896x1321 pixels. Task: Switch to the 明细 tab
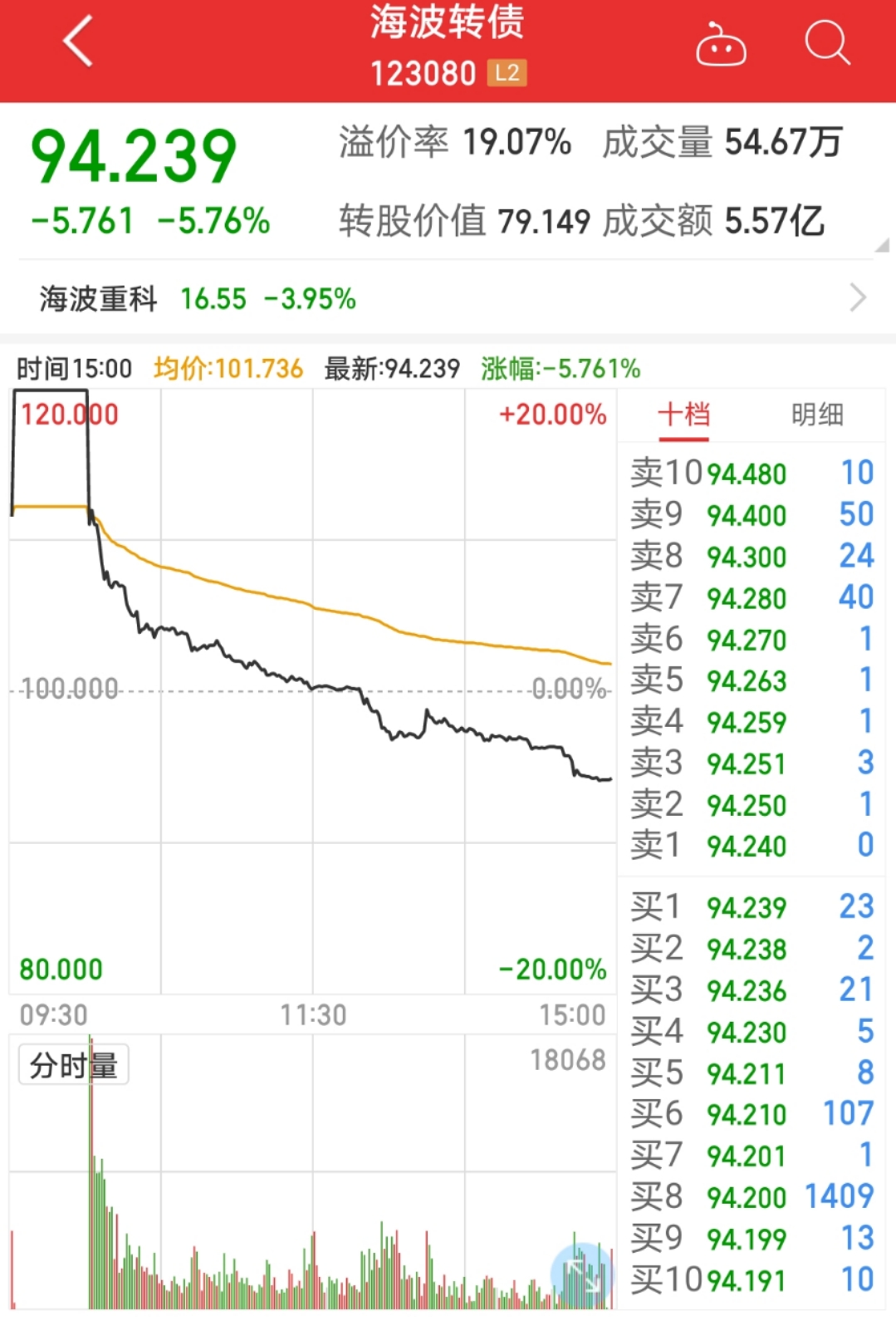(x=817, y=414)
